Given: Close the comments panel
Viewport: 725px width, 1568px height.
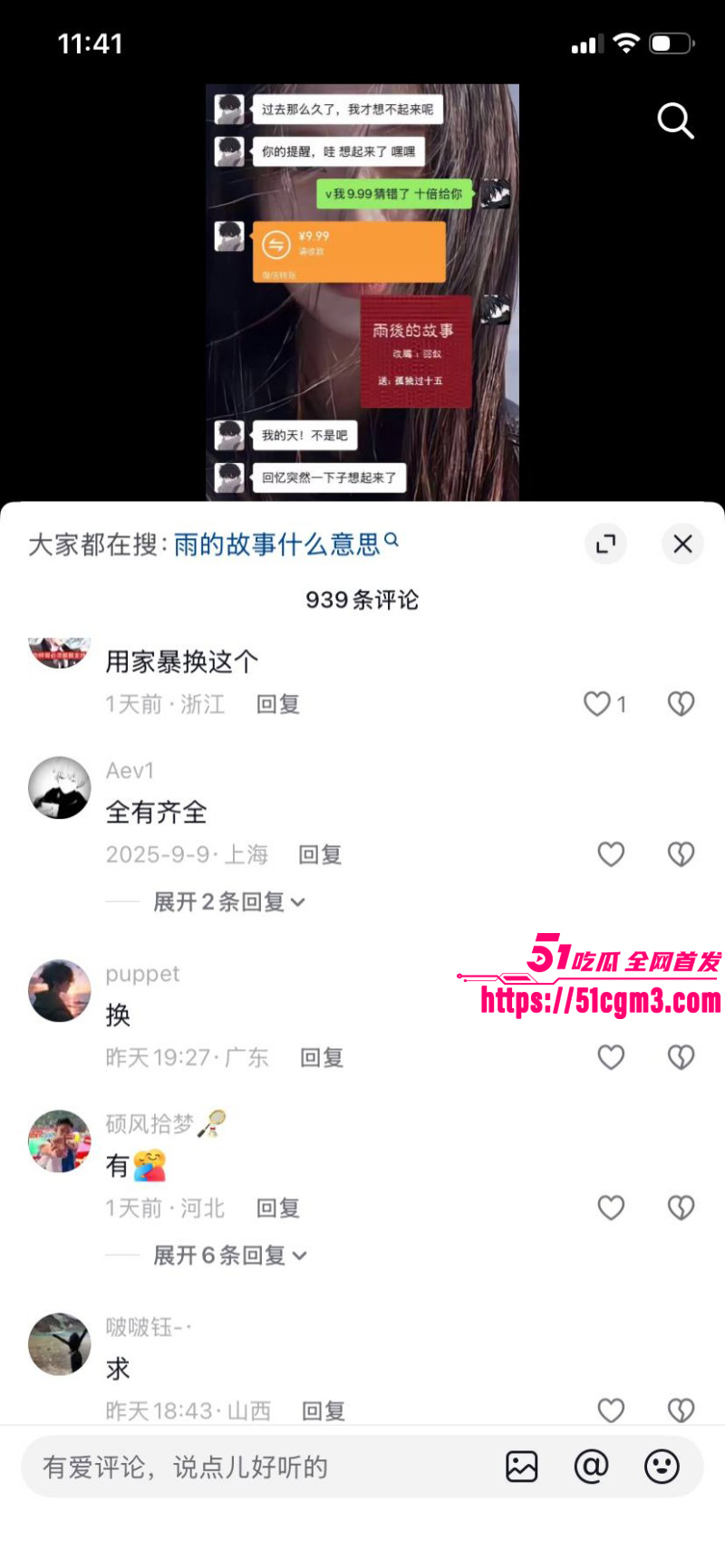Looking at the screenshot, I should point(682,544).
